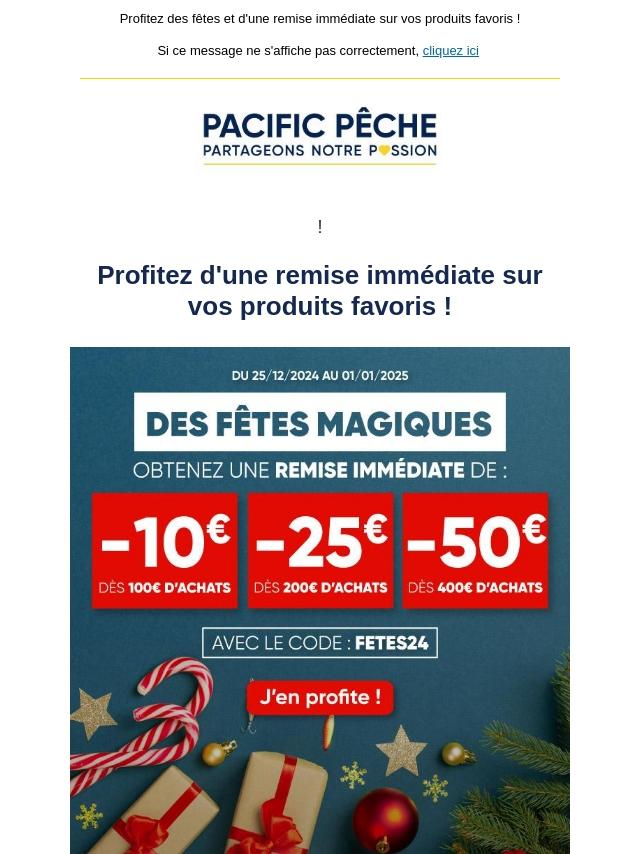The image size is (640, 854).
Task: Open the "cliquez ici" link
Action: (x=450, y=51)
